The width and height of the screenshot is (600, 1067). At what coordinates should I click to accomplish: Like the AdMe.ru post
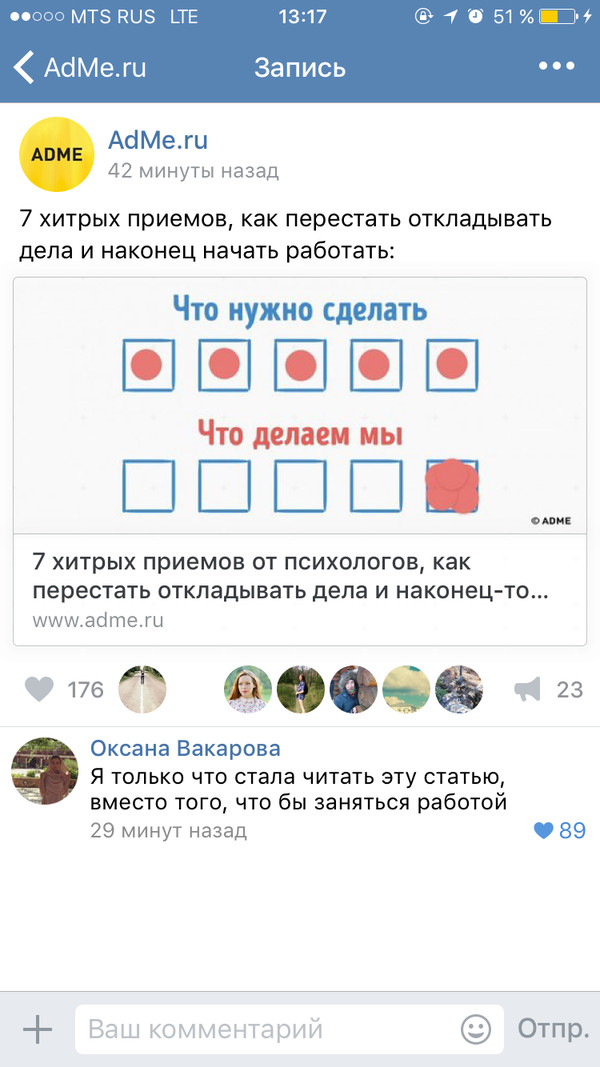coord(40,689)
